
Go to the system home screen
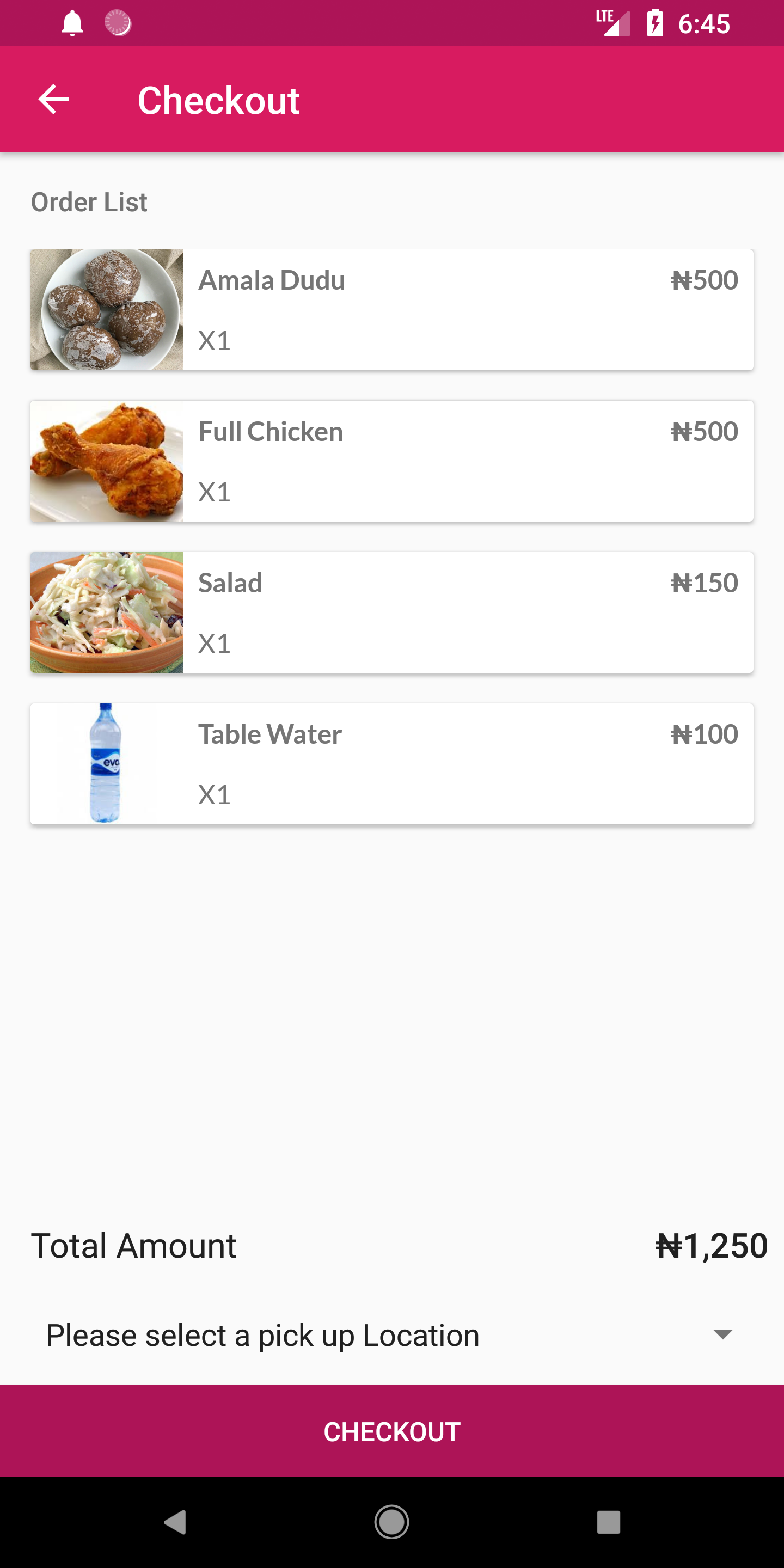[x=391, y=1522]
